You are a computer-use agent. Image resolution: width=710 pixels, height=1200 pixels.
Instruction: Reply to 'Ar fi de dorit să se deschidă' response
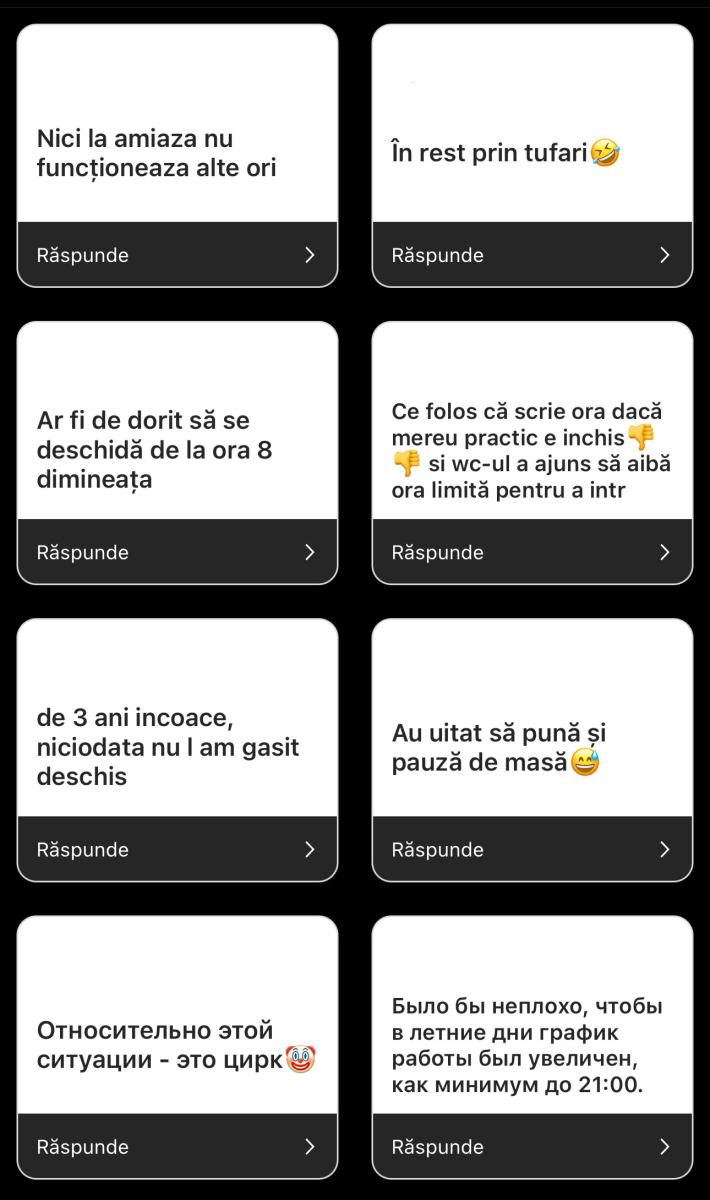(x=177, y=552)
